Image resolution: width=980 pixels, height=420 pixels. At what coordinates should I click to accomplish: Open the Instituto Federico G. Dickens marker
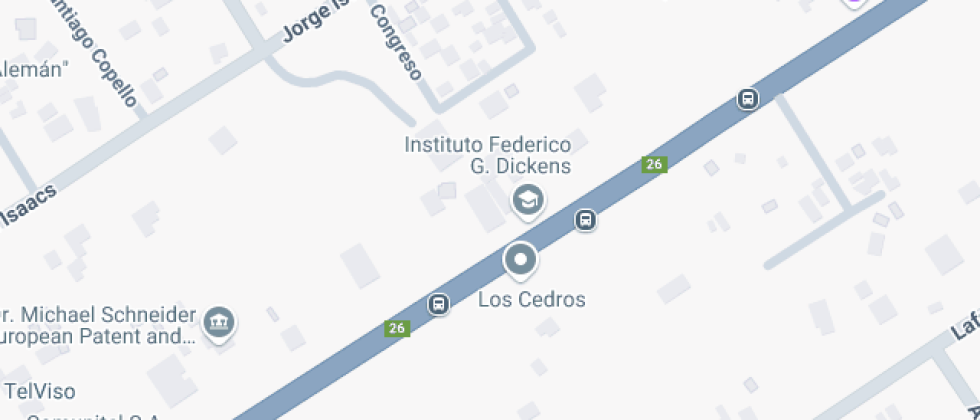pyautogui.click(x=527, y=200)
